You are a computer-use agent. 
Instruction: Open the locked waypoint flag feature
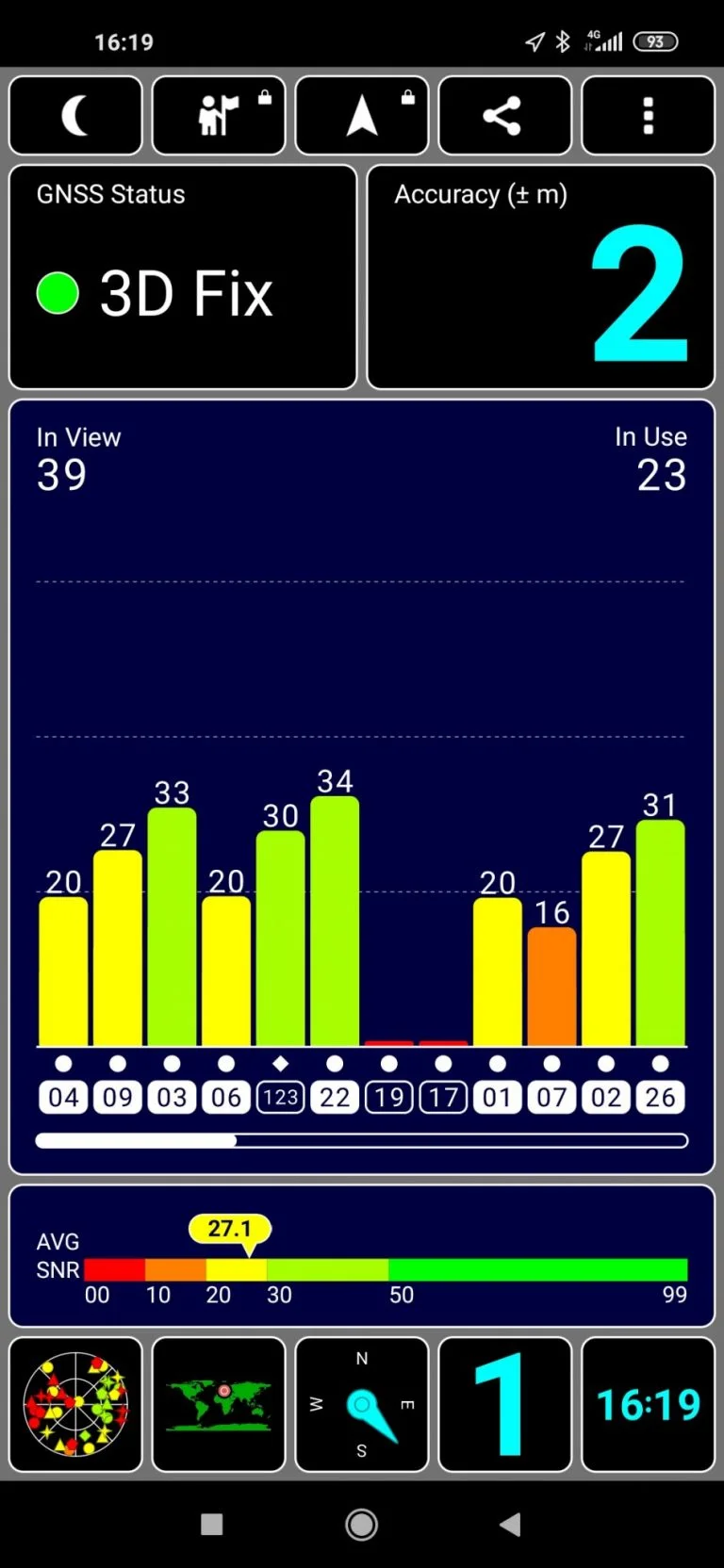tap(219, 115)
